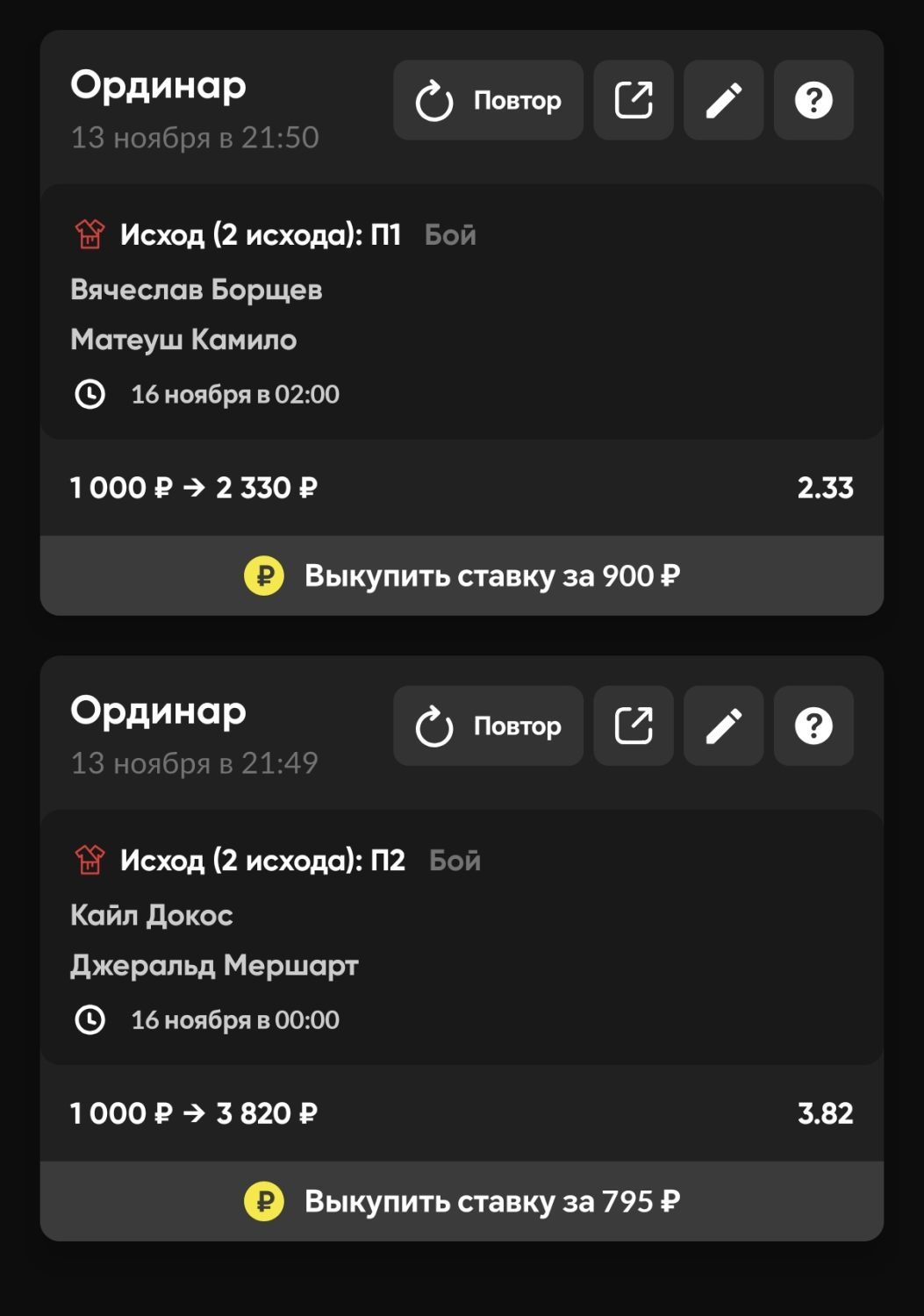The image size is (924, 1316).
Task: Repeat the Вячеслав Борщев bet
Action: click(x=488, y=100)
